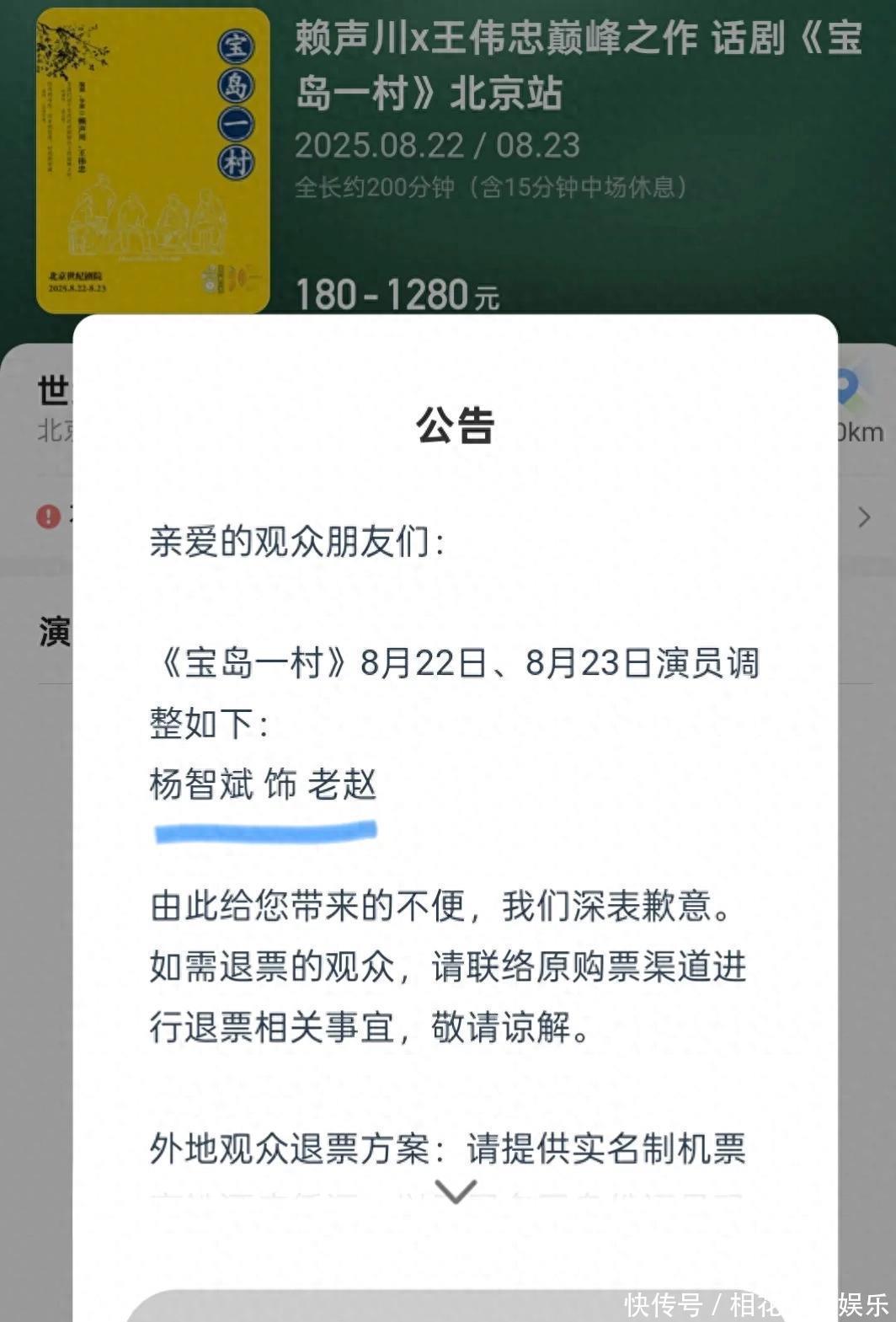This screenshot has height=1322, width=896.
Task: Expand the announcement with the down chevron
Action: click(x=456, y=1191)
